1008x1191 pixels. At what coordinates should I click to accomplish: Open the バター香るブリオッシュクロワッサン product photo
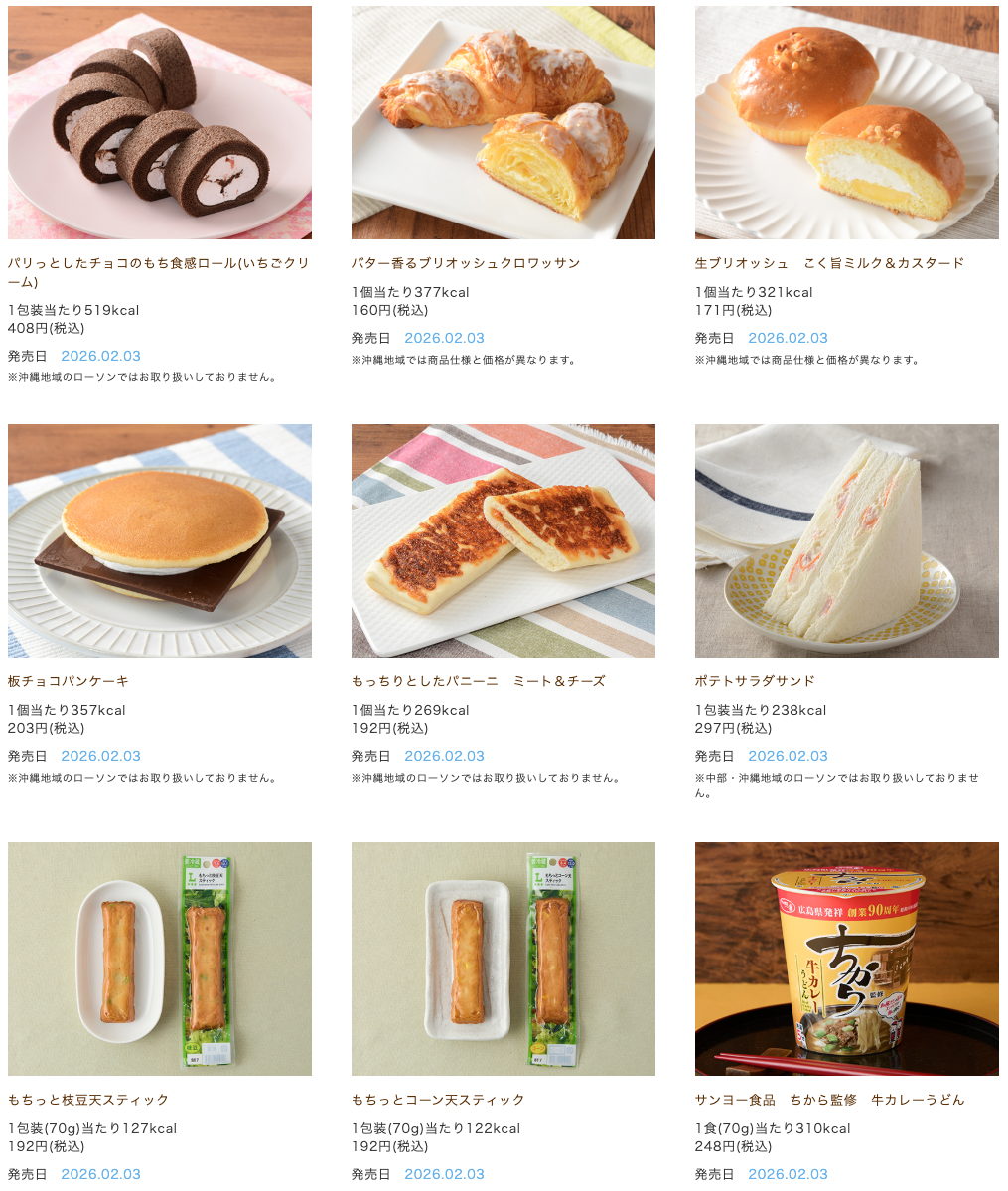point(503,122)
